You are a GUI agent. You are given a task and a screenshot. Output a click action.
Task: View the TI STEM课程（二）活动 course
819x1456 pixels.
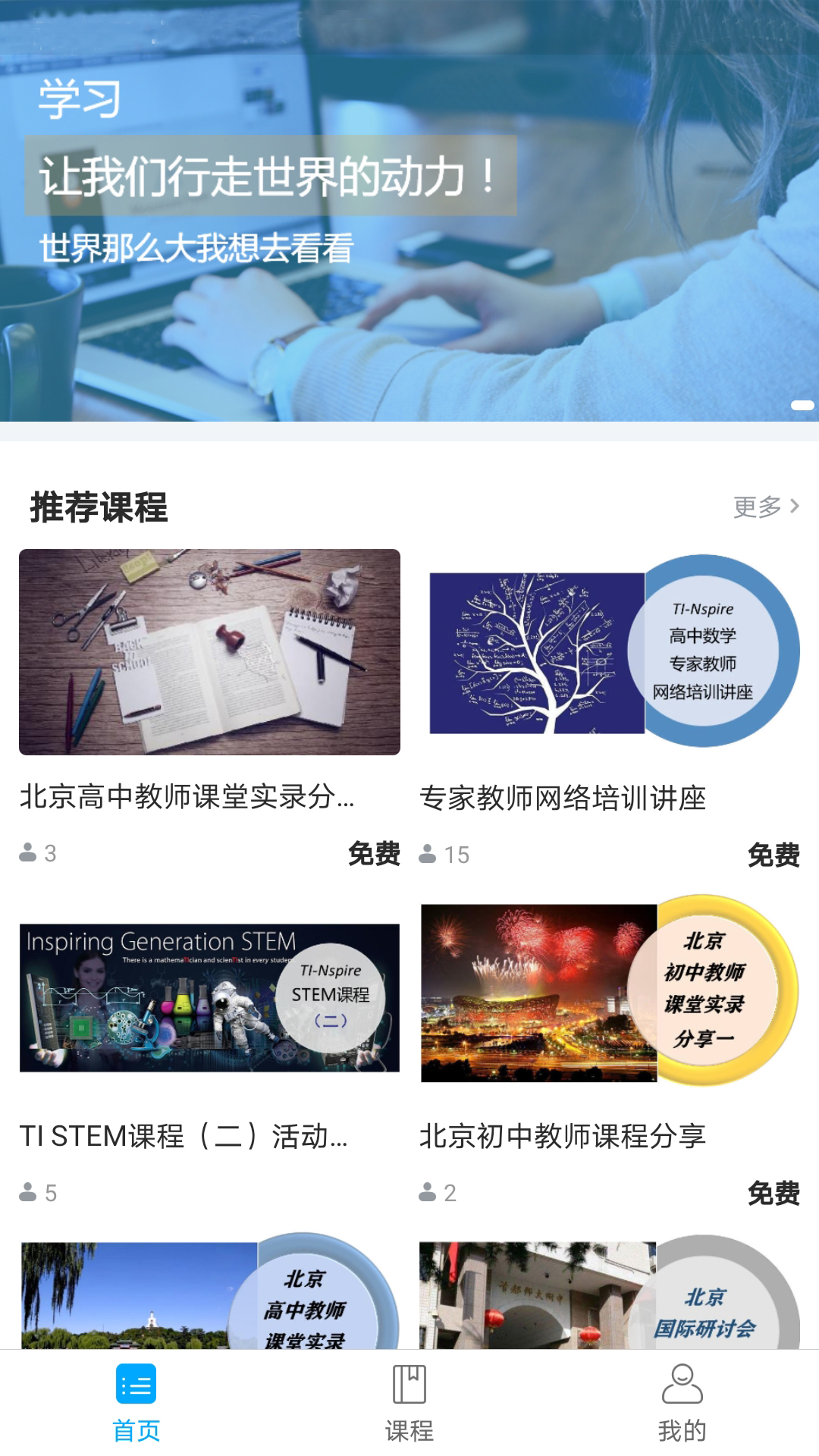point(209,997)
